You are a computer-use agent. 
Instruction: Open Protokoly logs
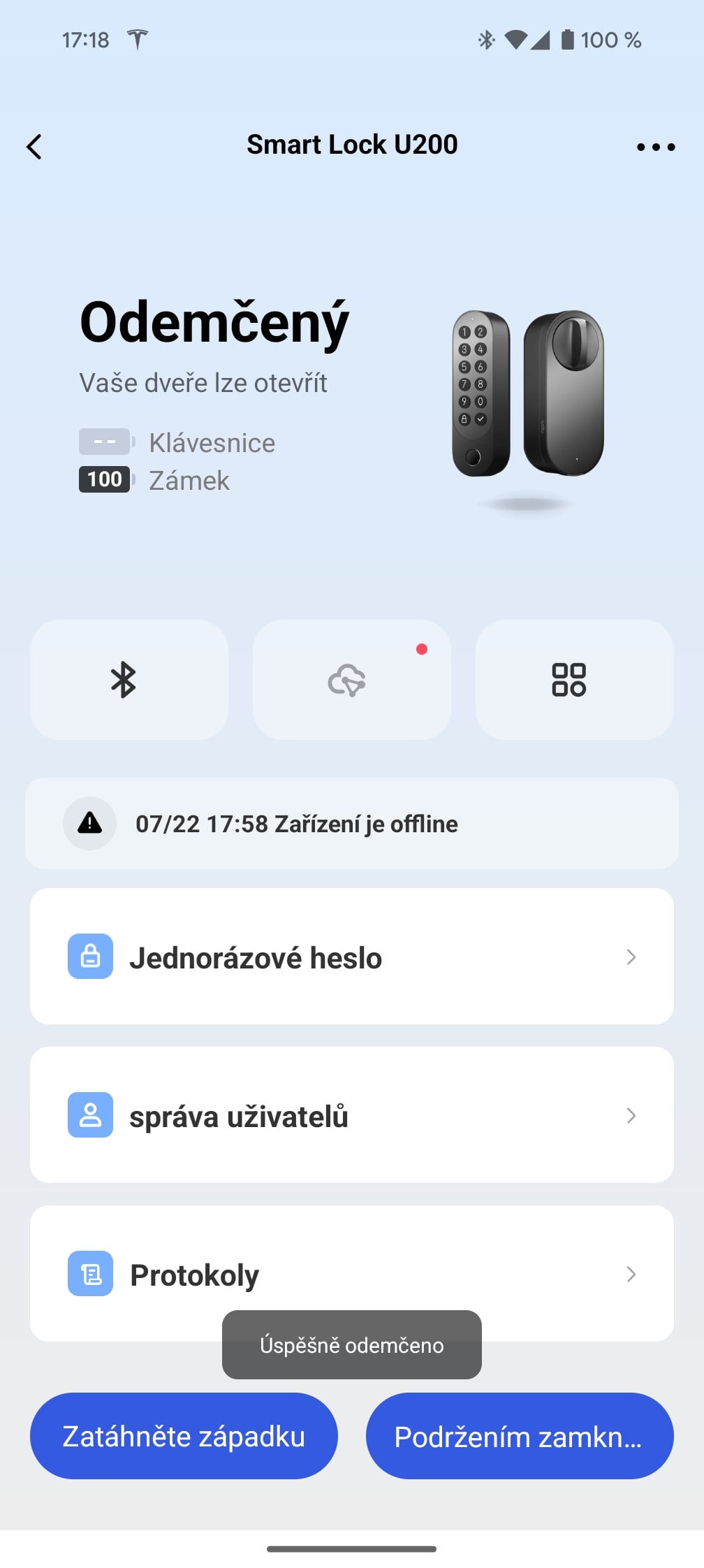pyautogui.click(x=352, y=1273)
